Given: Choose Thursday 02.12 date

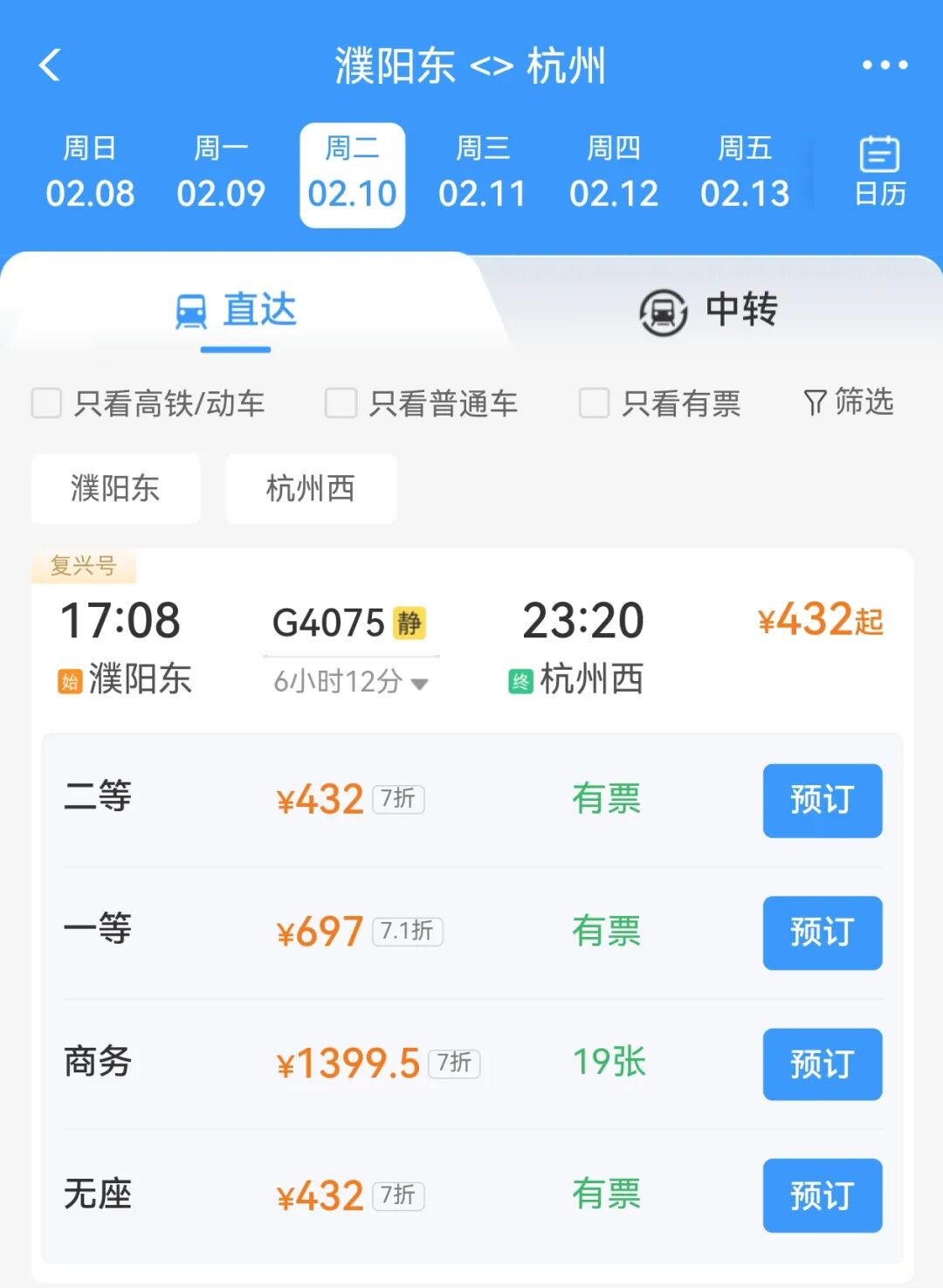Looking at the screenshot, I should coord(614,174).
